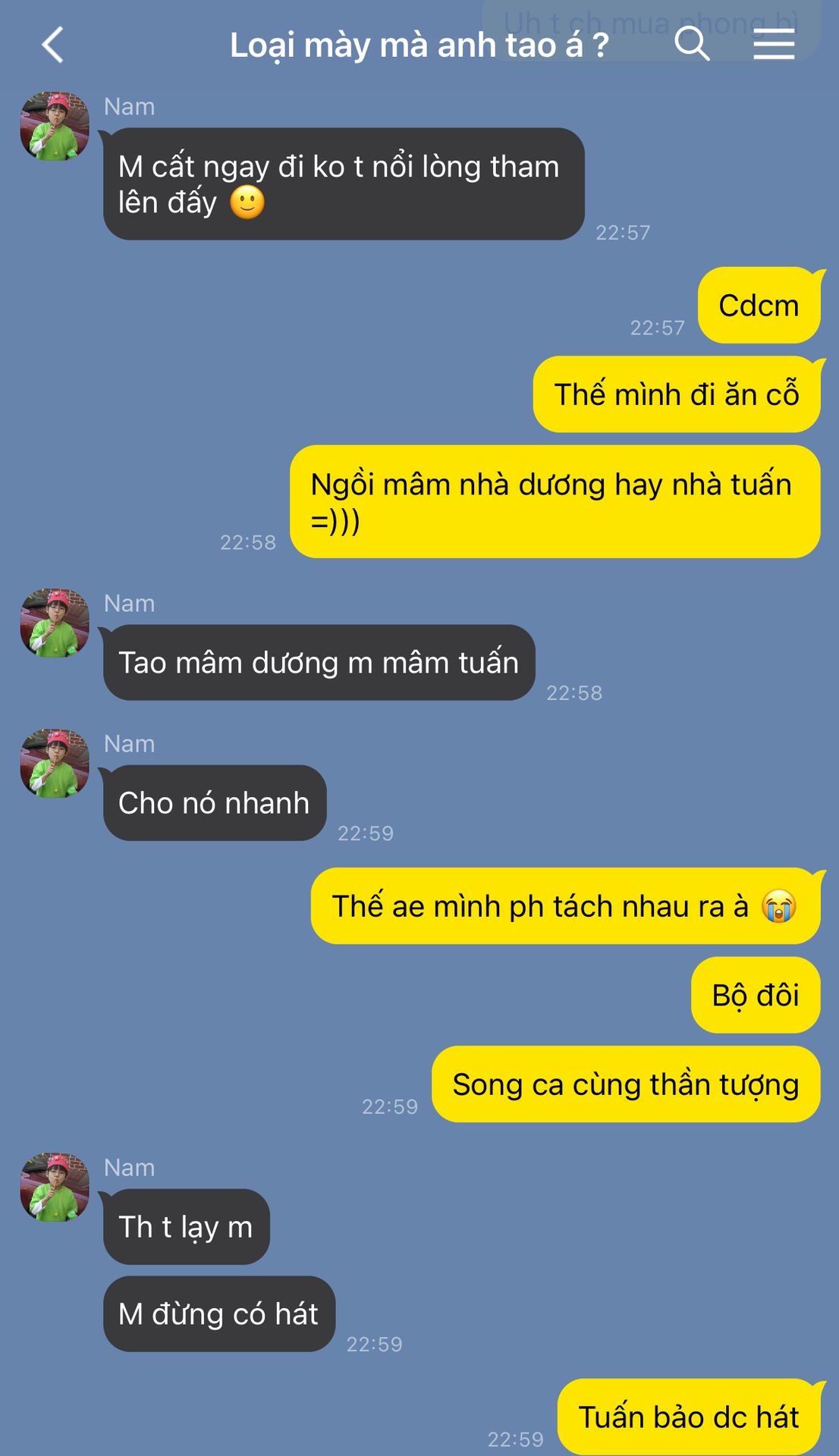Image resolution: width=839 pixels, height=1456 pixels.
Task: View Nam's profile from "Cho nó nhanh"
Action: coord(55,764)
